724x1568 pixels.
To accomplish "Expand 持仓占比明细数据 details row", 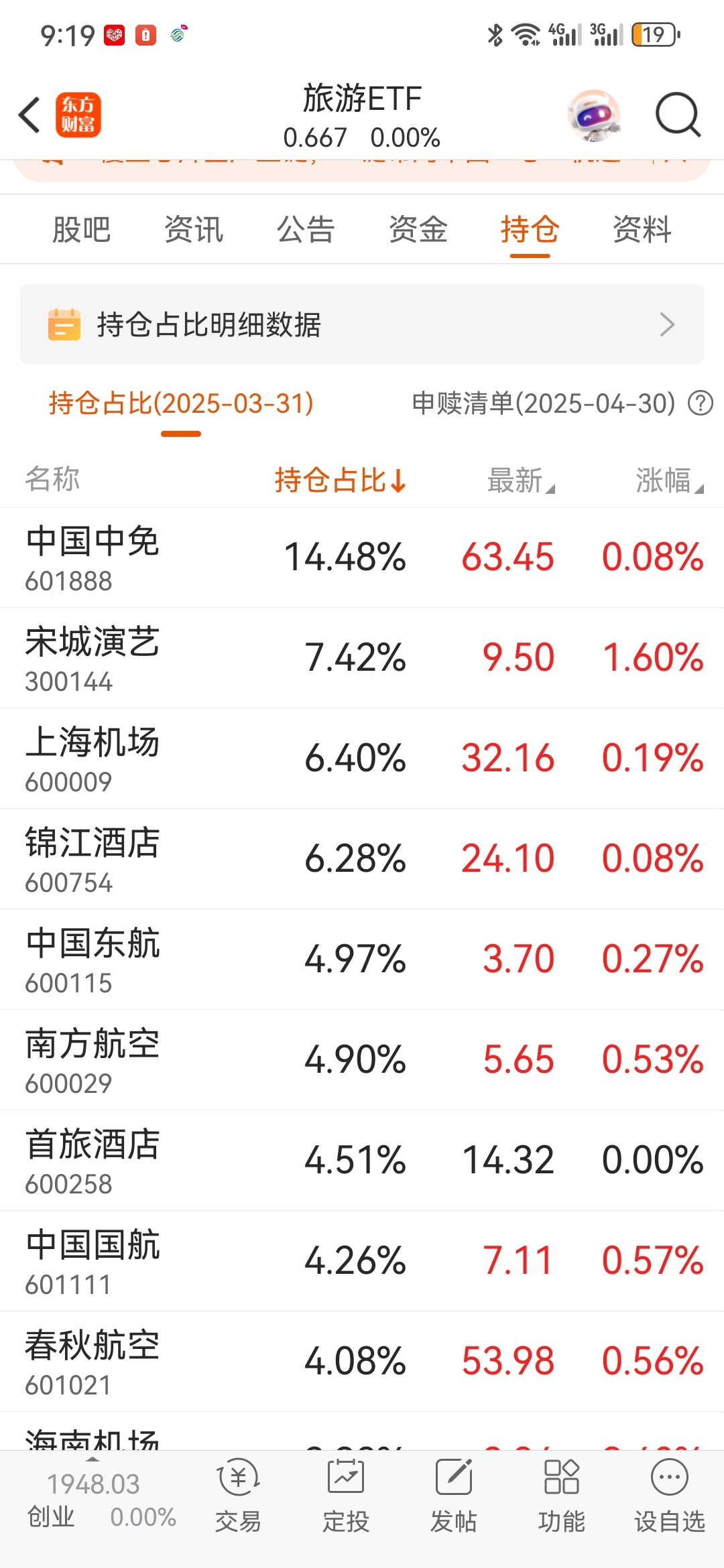I will click(x=362, y=325).
